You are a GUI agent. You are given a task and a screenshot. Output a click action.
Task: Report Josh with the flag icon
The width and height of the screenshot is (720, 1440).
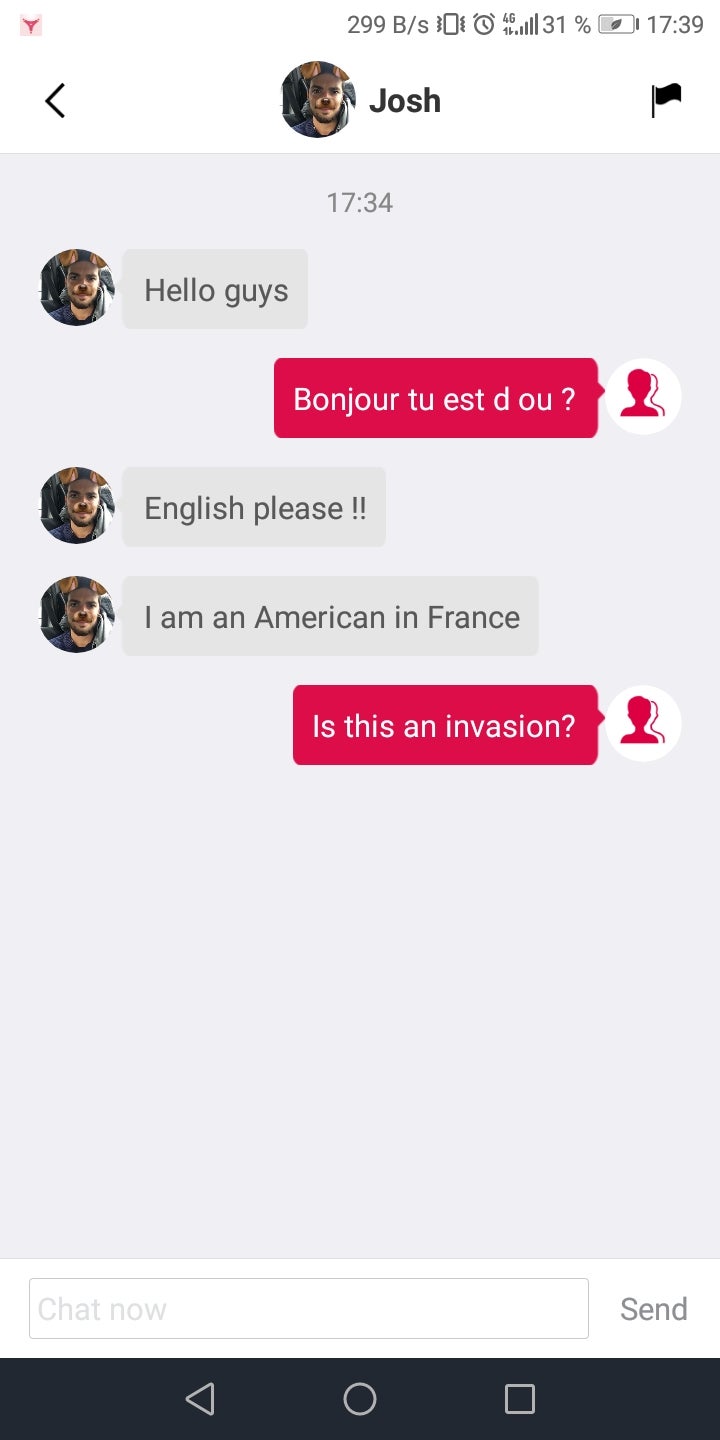[x=666, y=100]
